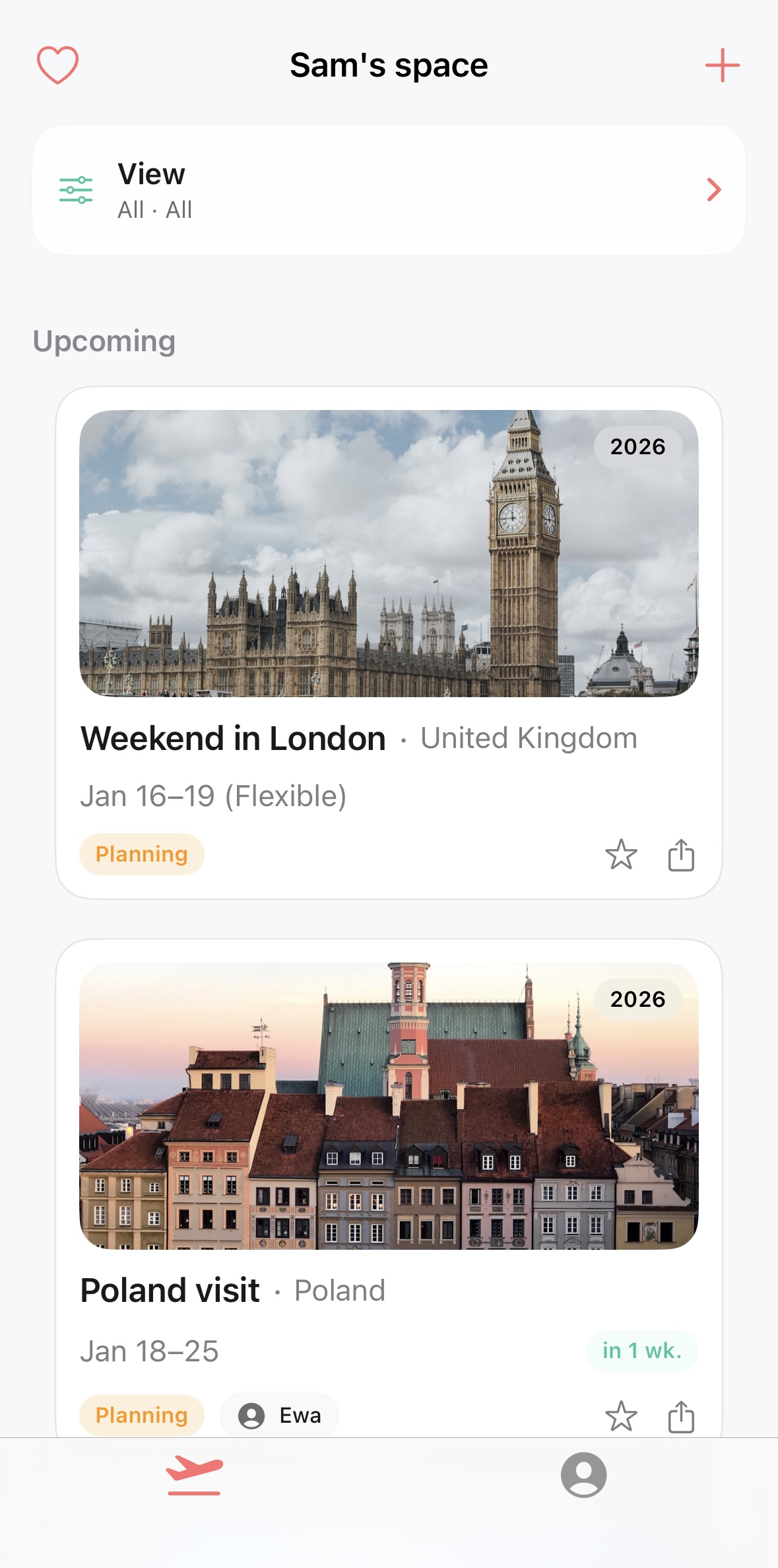Star the Weekend in London trip
The height and width of the screenshot is (1568, 778).
pyautogui.click(x=621, y=855)
